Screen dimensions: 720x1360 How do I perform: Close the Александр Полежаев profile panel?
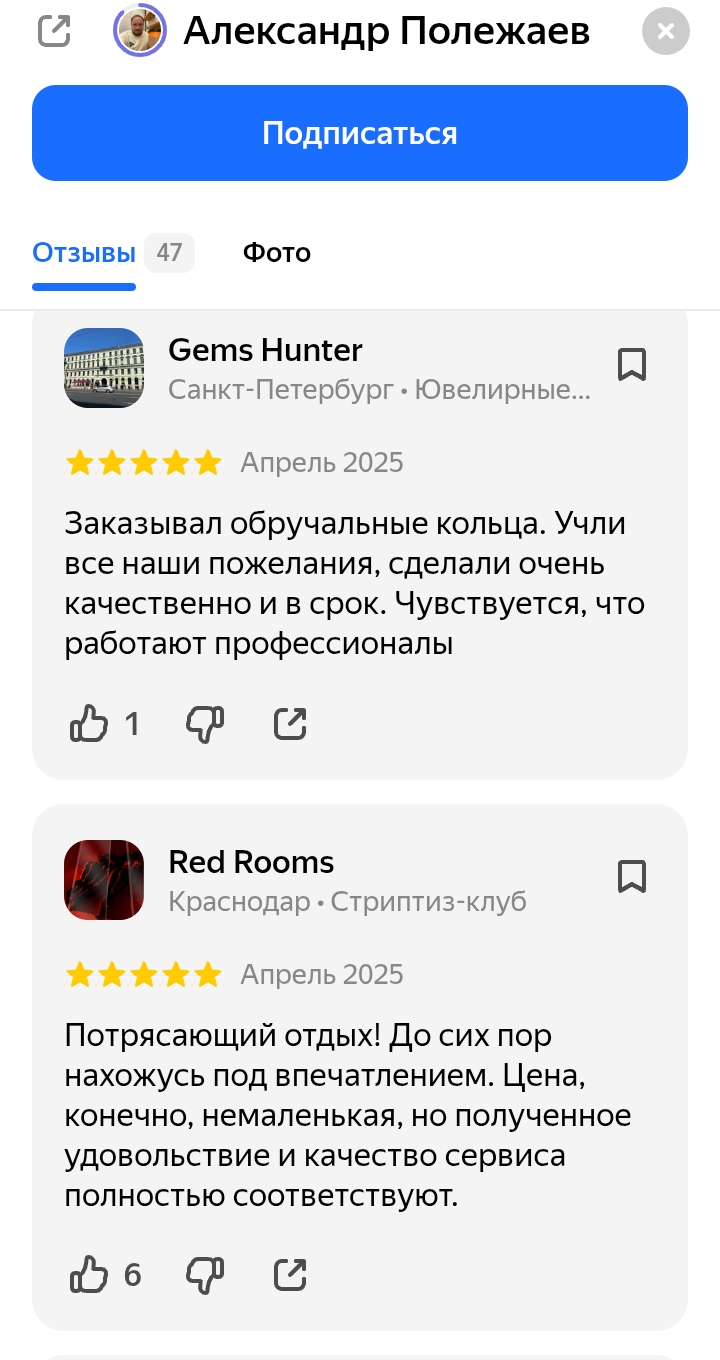[x=666, y=31]
